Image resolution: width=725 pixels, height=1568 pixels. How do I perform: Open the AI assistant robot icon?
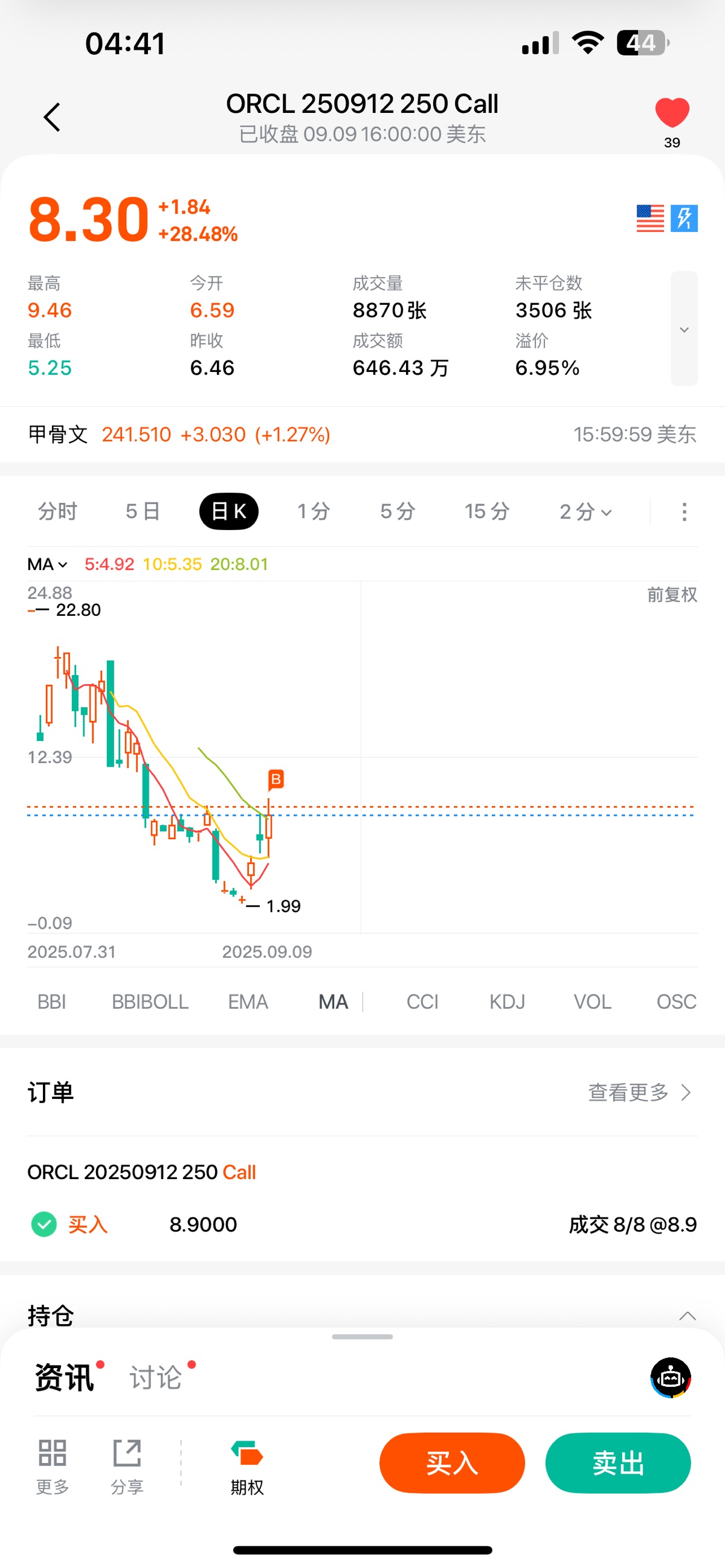670,1377
